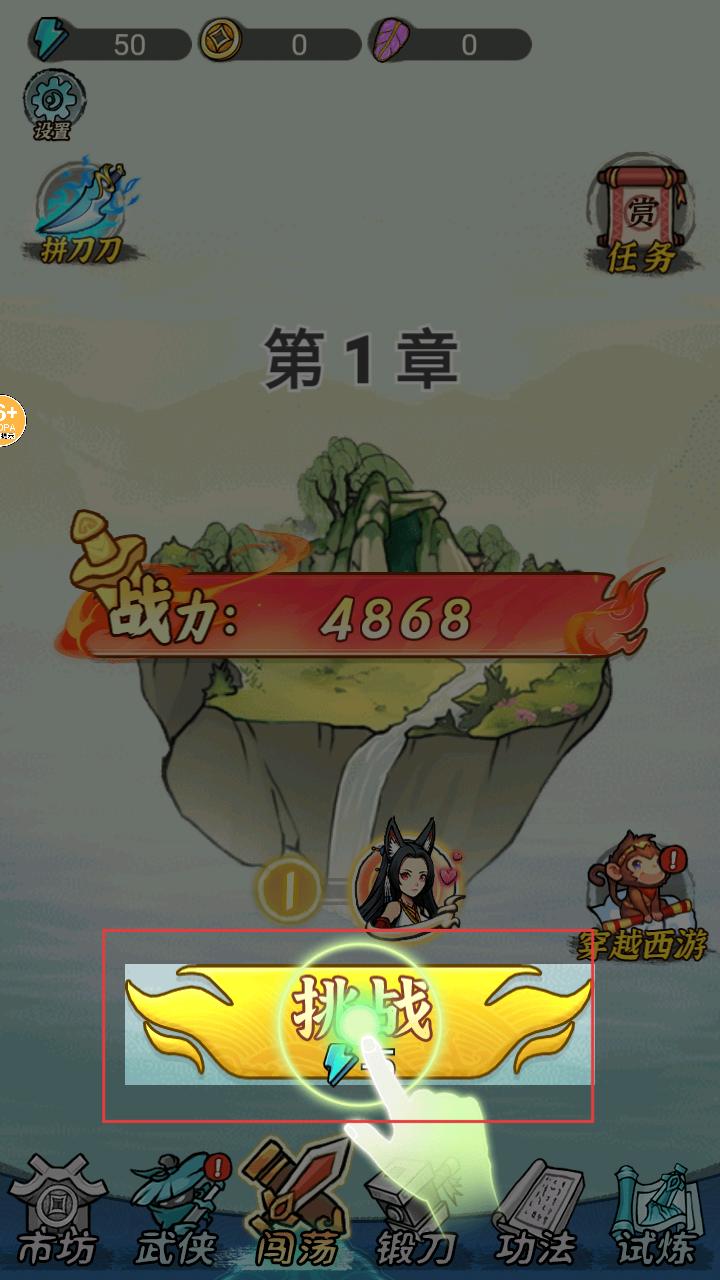
Task: Switch to the 闯荡 tab
Action: [x=298, y=1210]
